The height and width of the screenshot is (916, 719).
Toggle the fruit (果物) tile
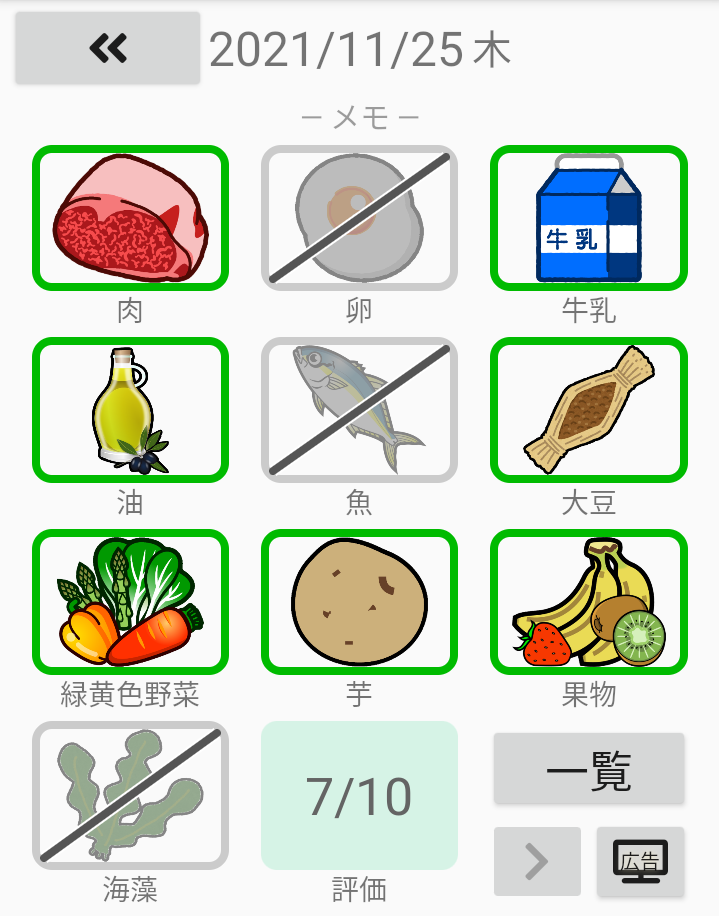click(x=588, y=602)
